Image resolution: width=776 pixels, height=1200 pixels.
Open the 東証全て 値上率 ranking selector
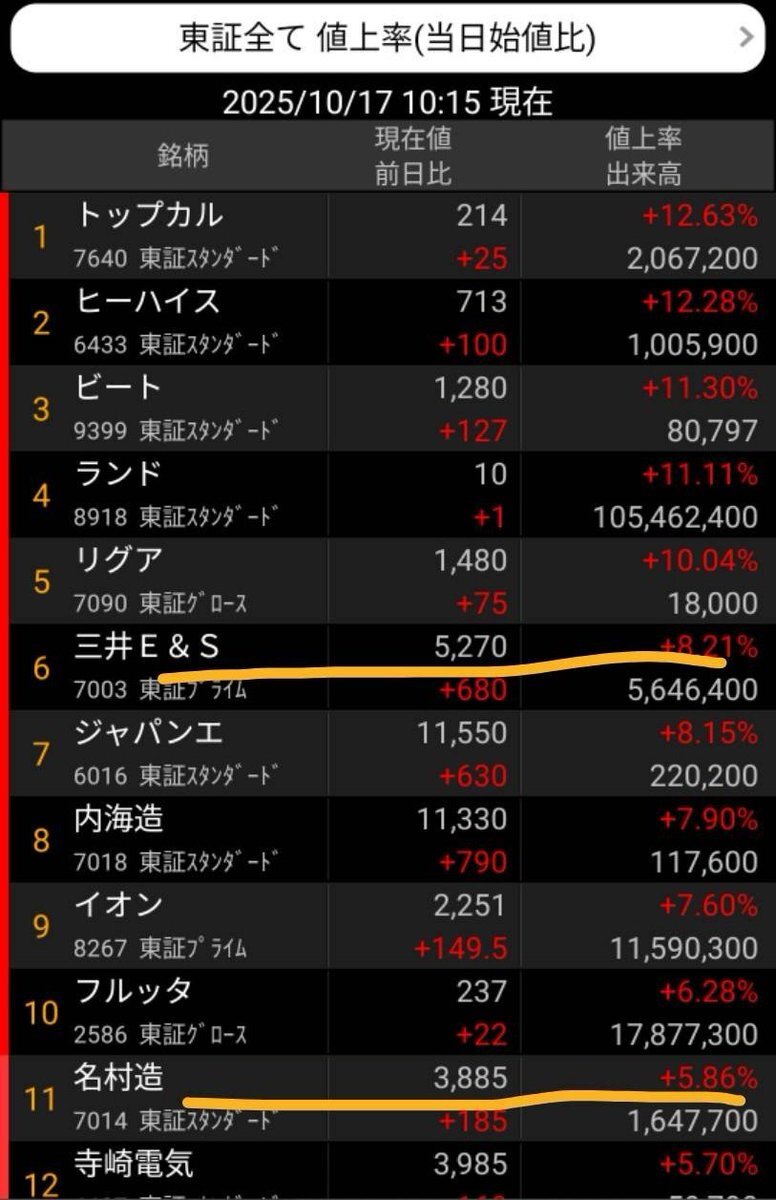click(388, 38)
